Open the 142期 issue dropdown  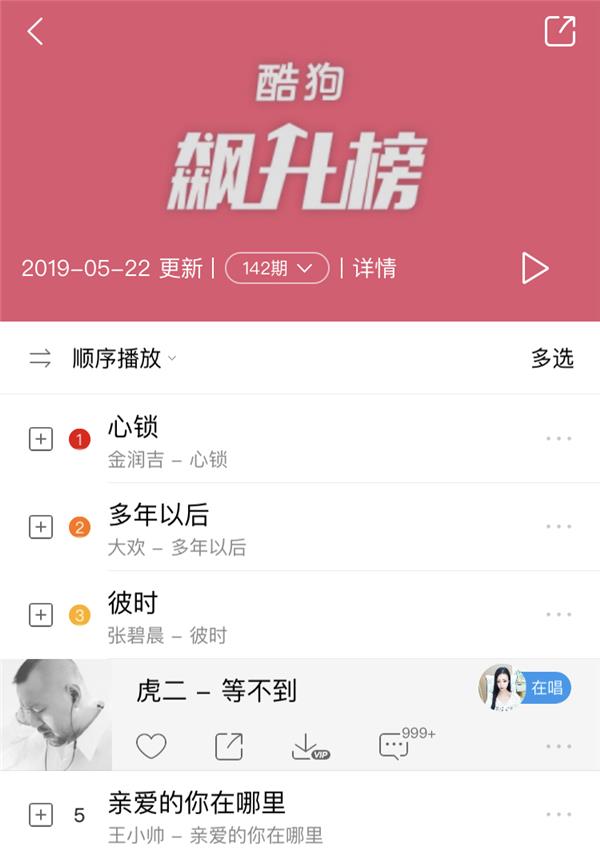click(x=277, y=268)
